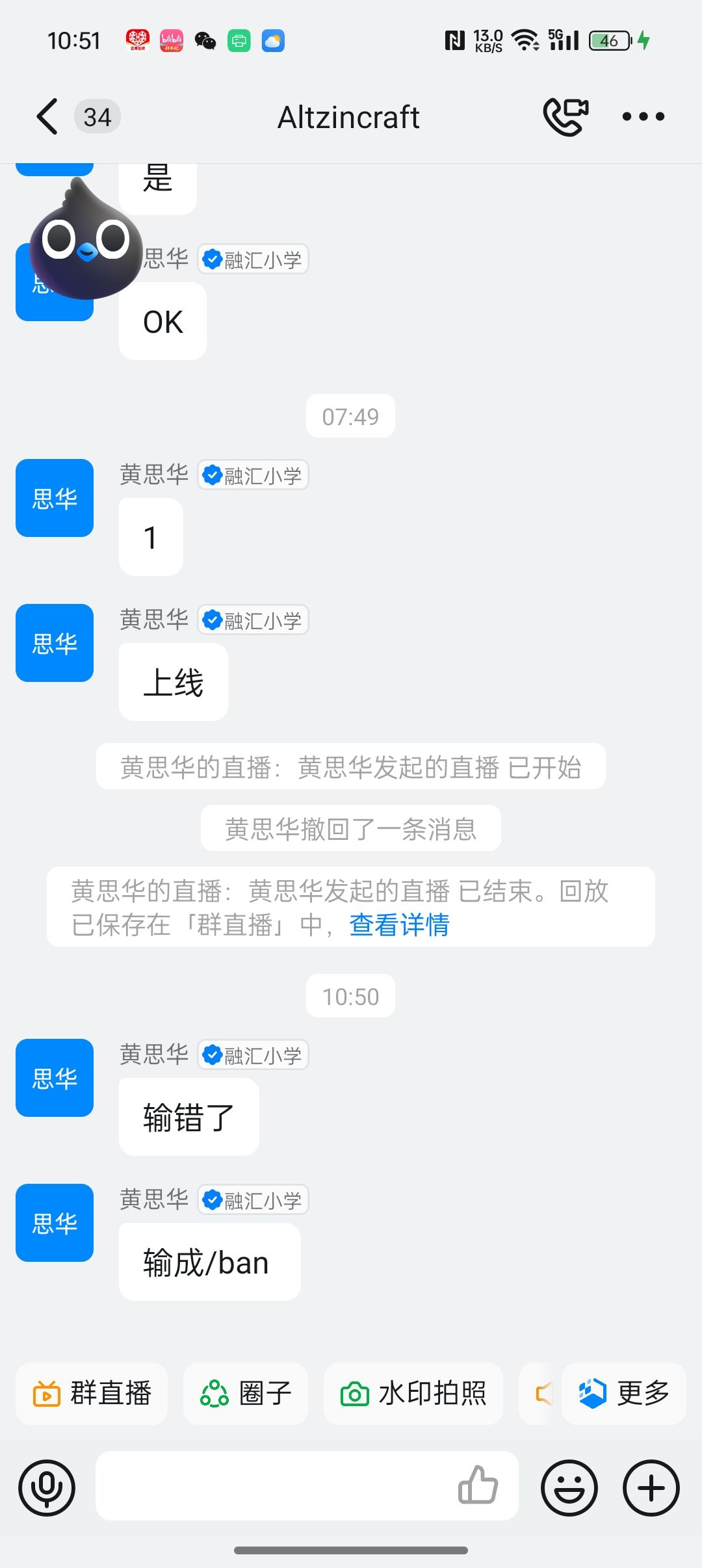Image resolution: width=702 pixels, height=1568 pixels.
Task: Go back to the chat list
Action: click(x=47, y=117)
